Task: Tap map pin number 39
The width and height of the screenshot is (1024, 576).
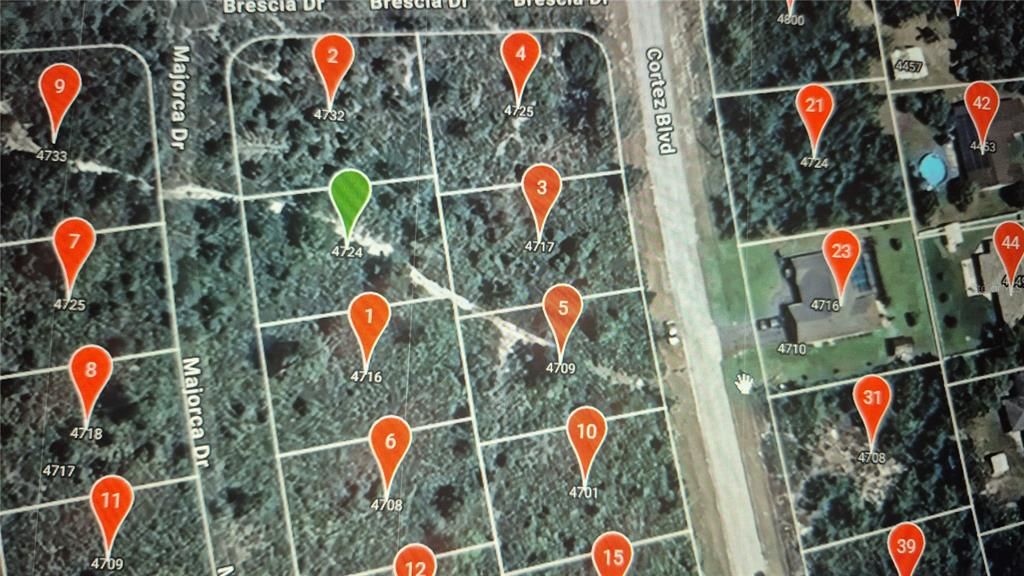Action: coord(906,548)
